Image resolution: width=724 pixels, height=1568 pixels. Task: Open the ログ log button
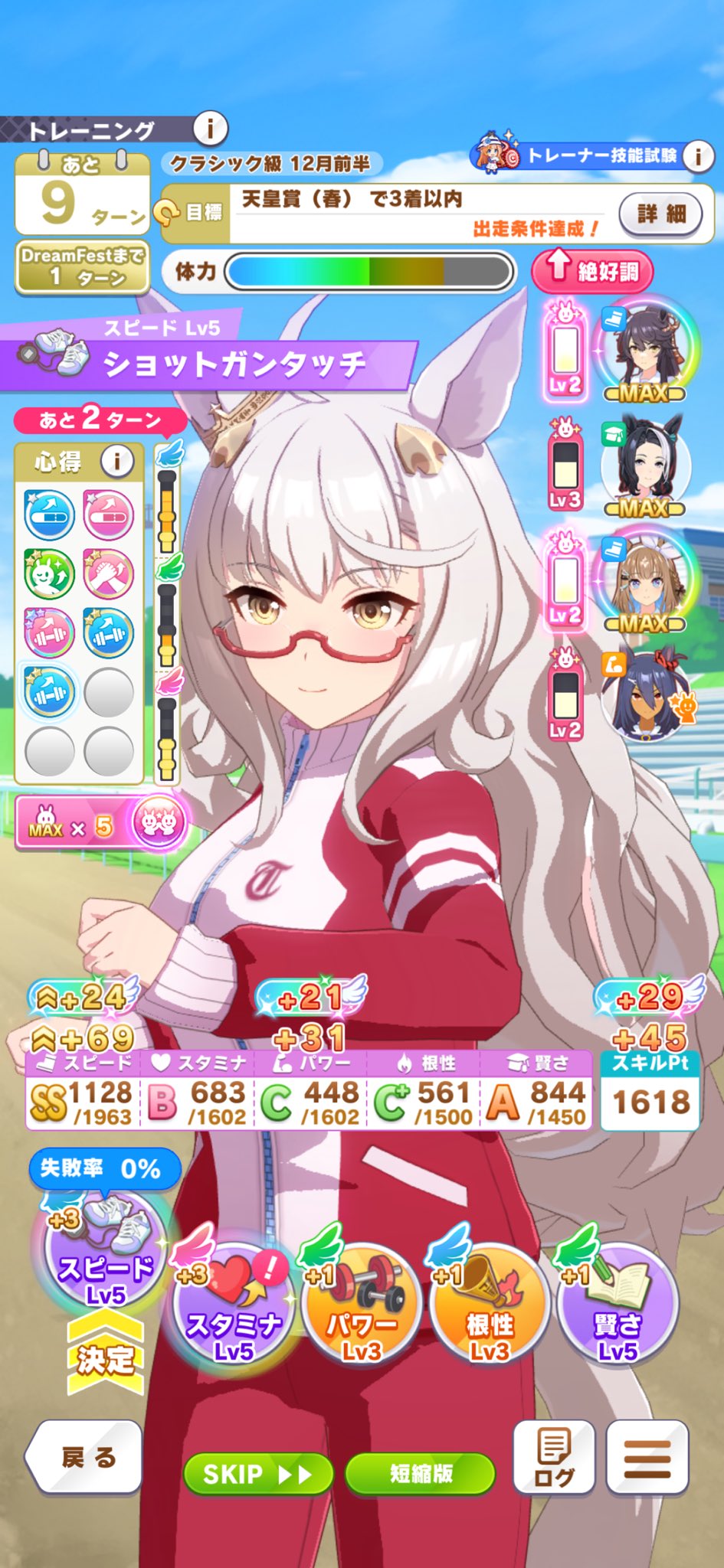[x=553, y=1457]
